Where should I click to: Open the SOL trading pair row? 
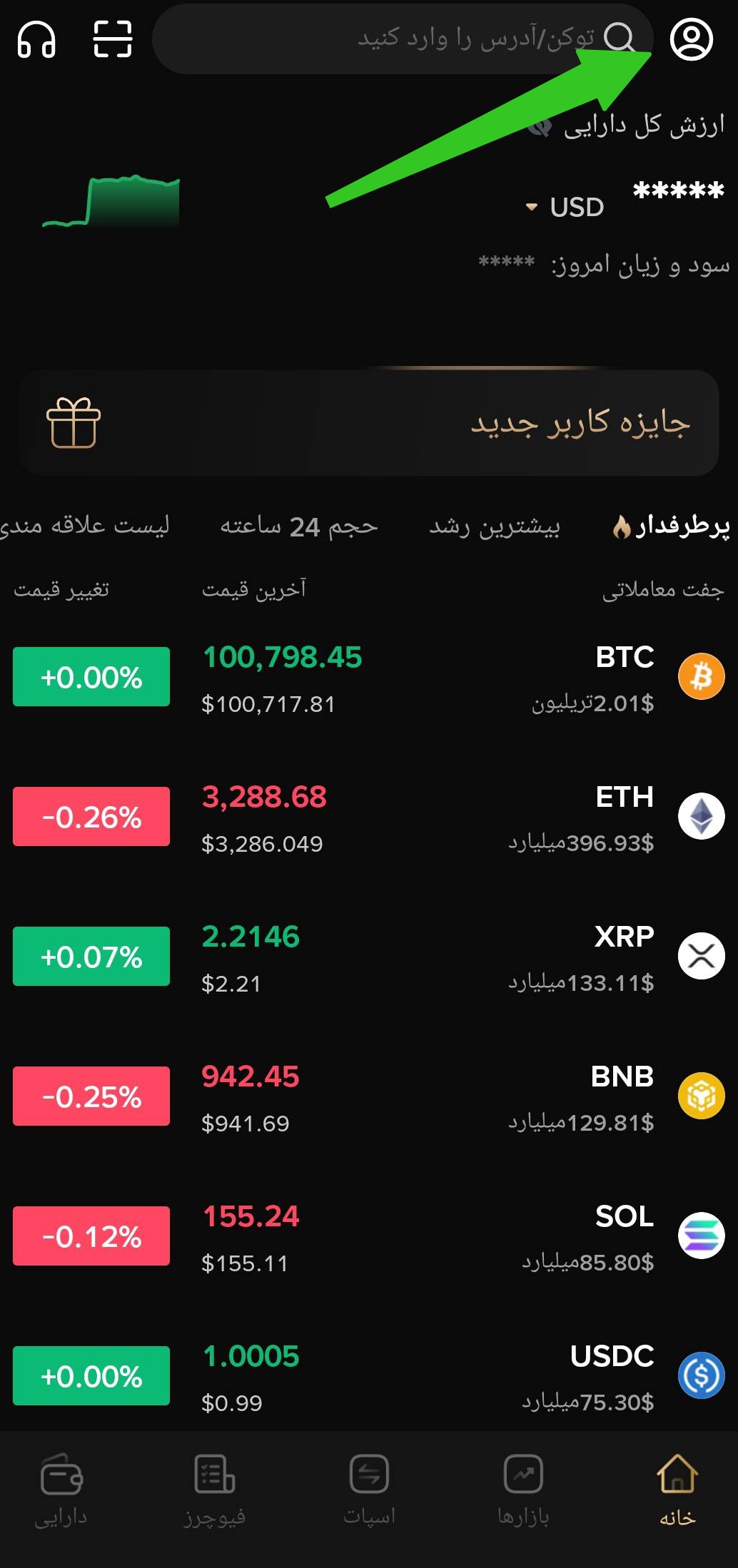coord(369,1236)
